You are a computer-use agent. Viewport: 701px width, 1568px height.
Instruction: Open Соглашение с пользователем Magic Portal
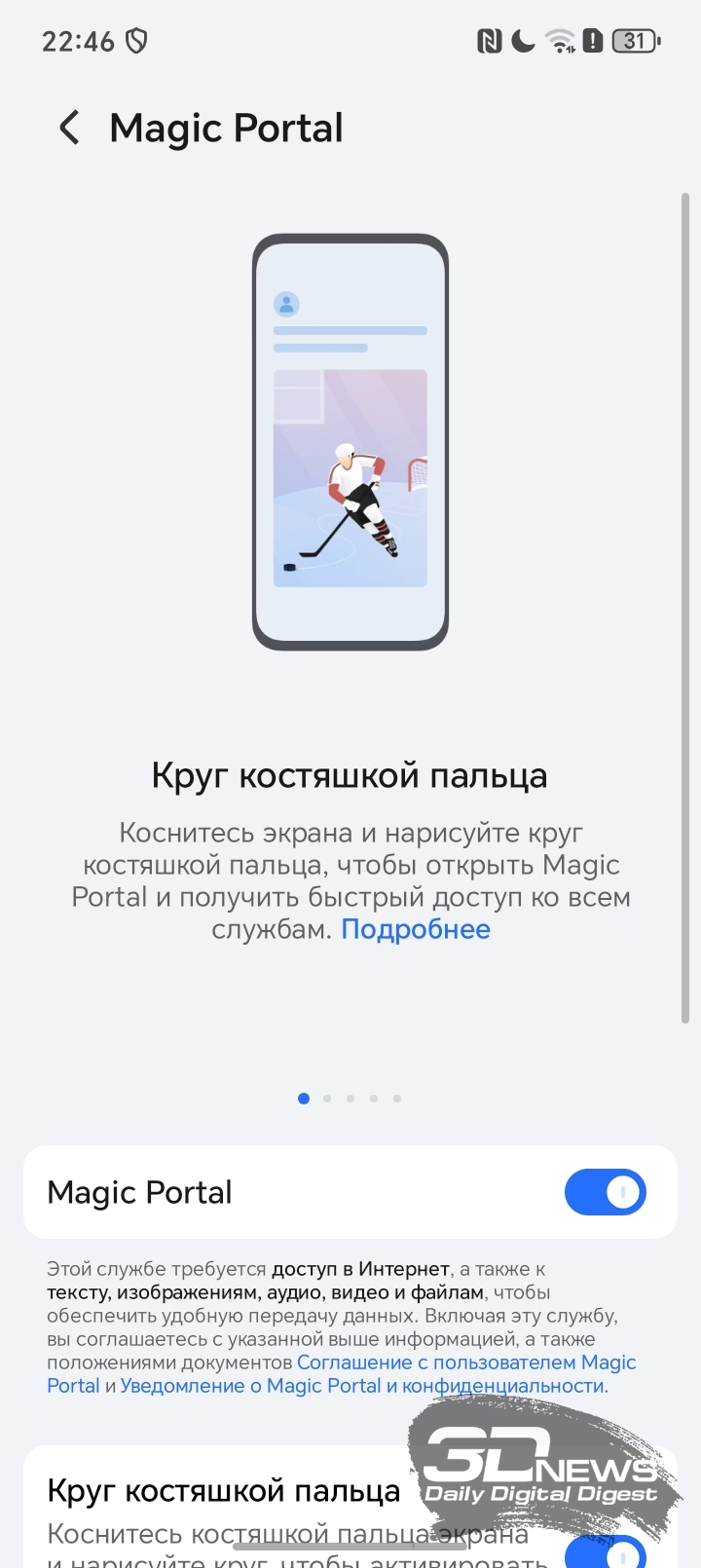tap(465, 1363)
